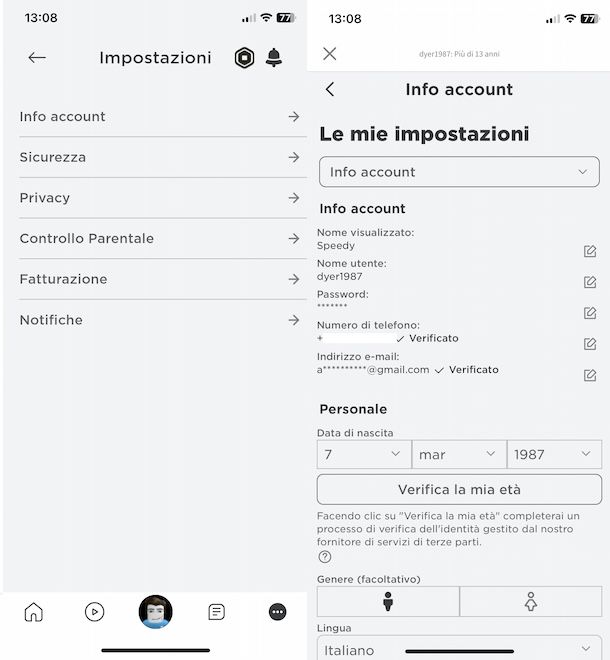This screenshot has width=610, height=660.
Task: Select birth year dropdown 1987
Action: pyautogui.click(x=553, y=454)
